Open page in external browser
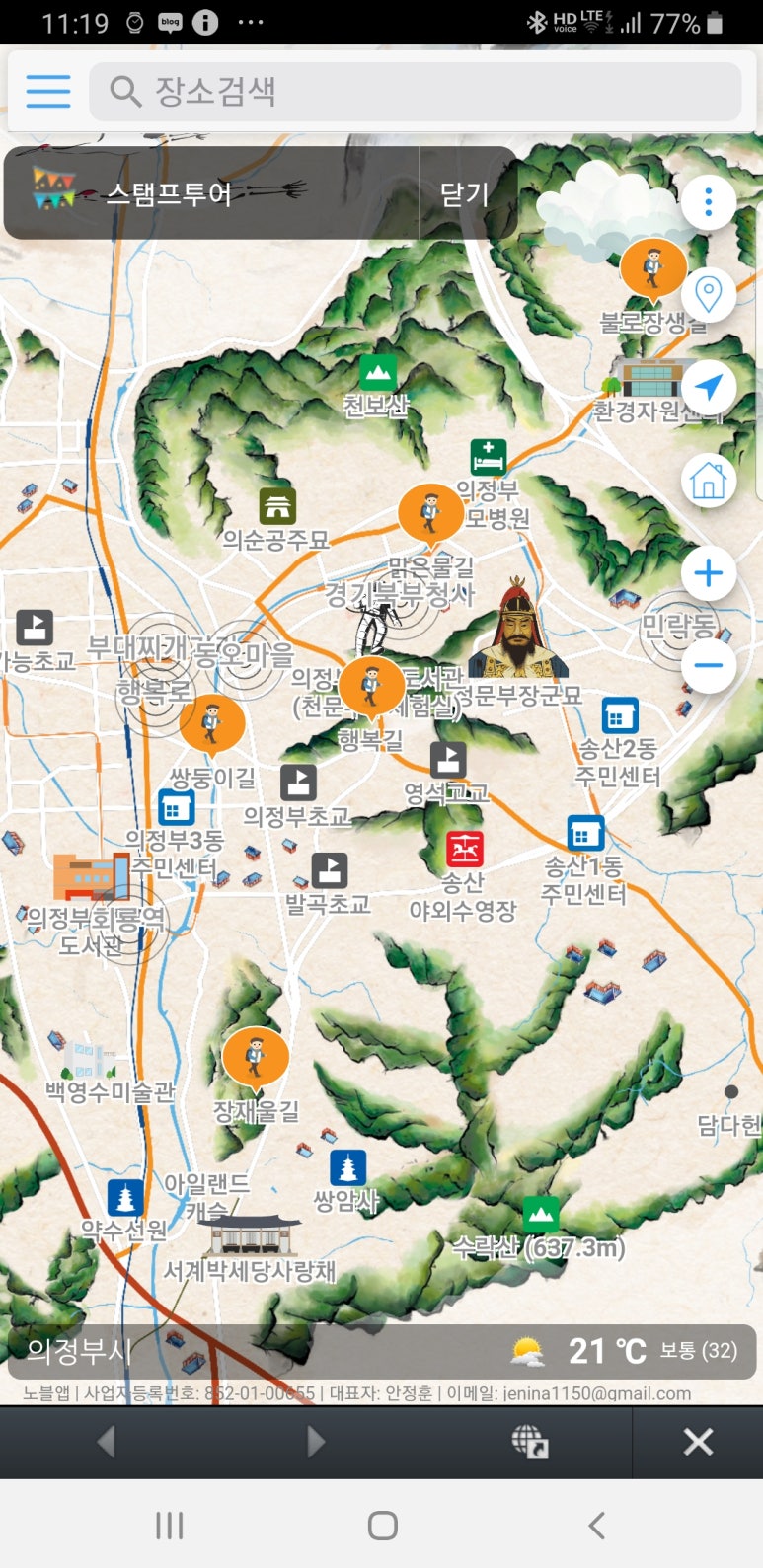 tap(530, 1442)
